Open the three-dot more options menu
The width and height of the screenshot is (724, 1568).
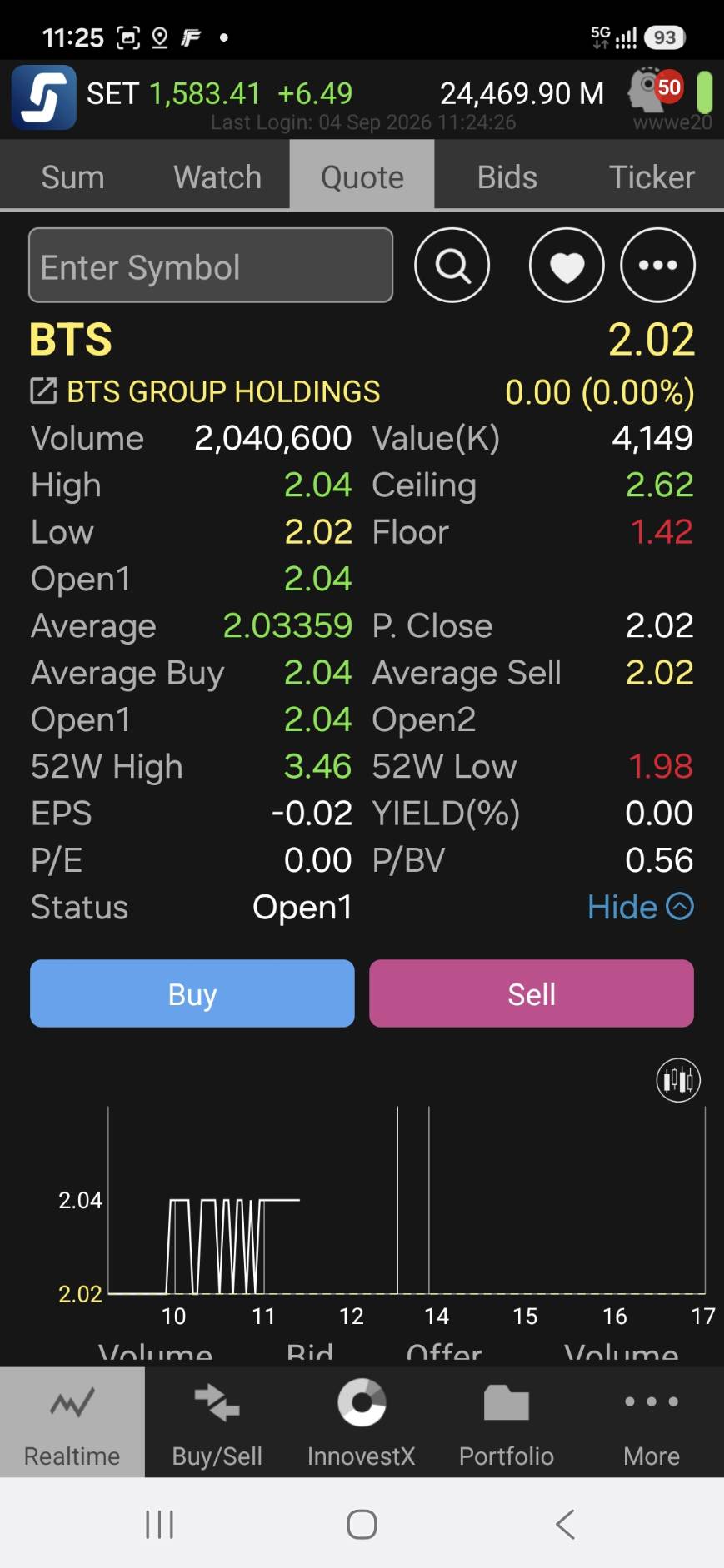(x=657, y=266)
